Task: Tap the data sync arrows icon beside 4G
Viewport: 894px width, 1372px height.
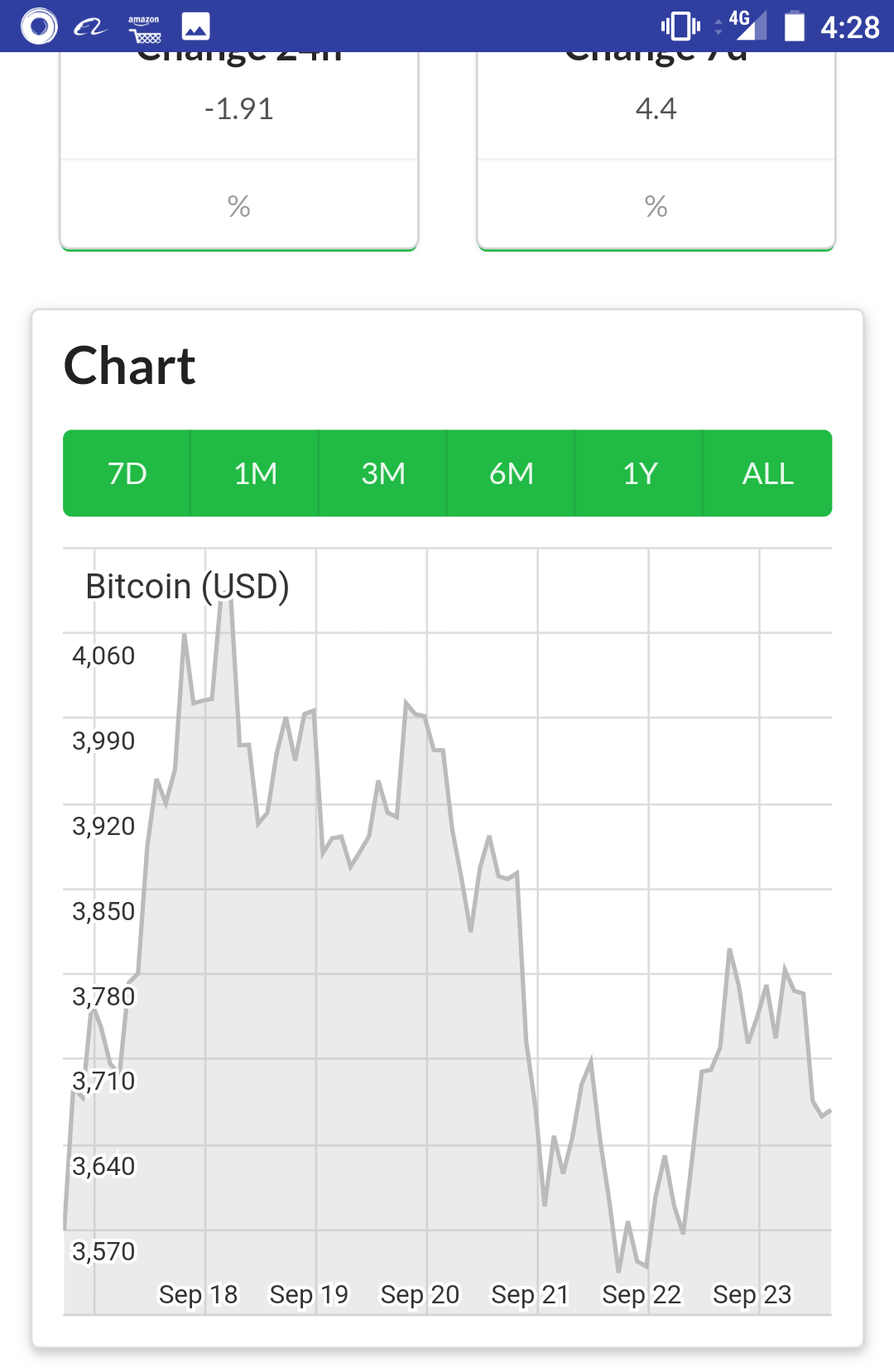Action: coord(717,26)
